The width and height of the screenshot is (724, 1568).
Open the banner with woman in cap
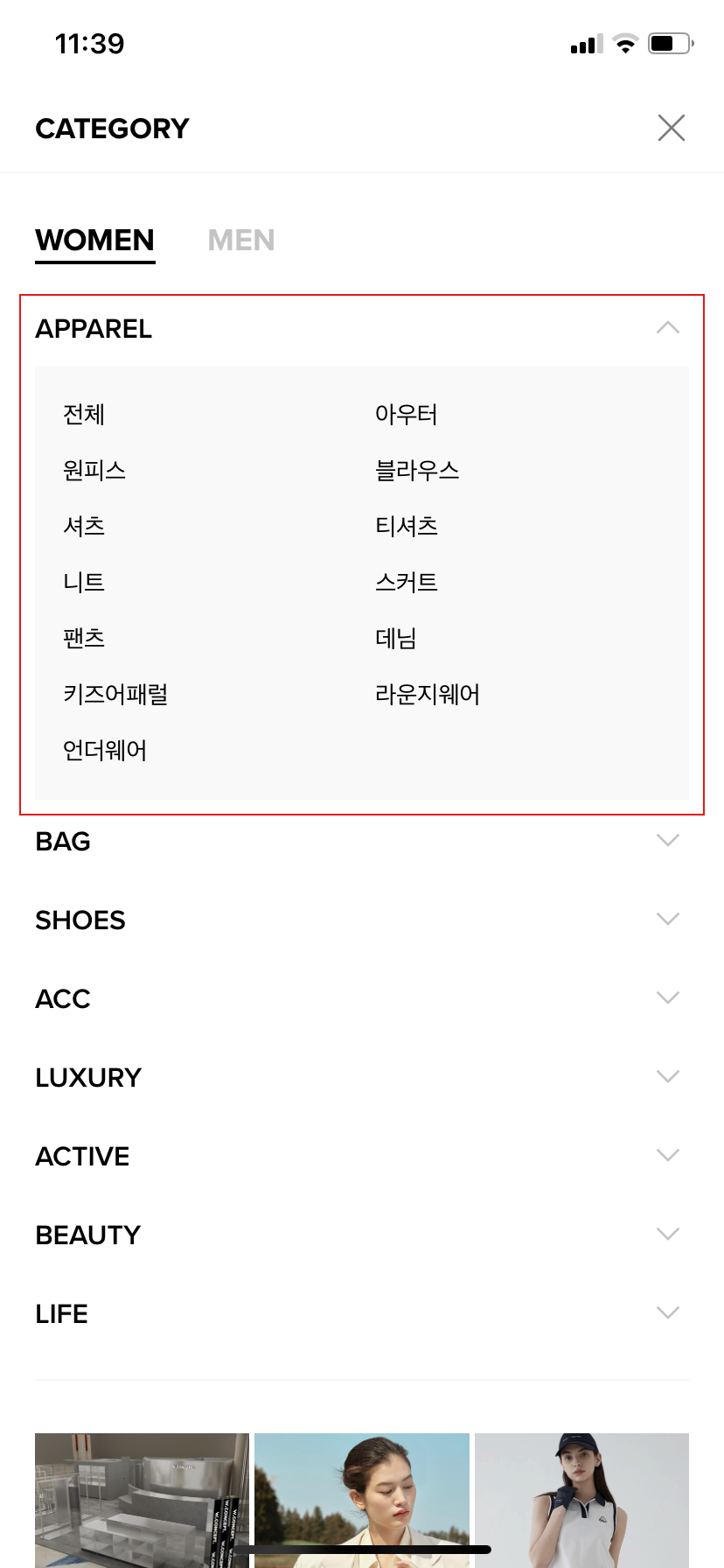581,1500
